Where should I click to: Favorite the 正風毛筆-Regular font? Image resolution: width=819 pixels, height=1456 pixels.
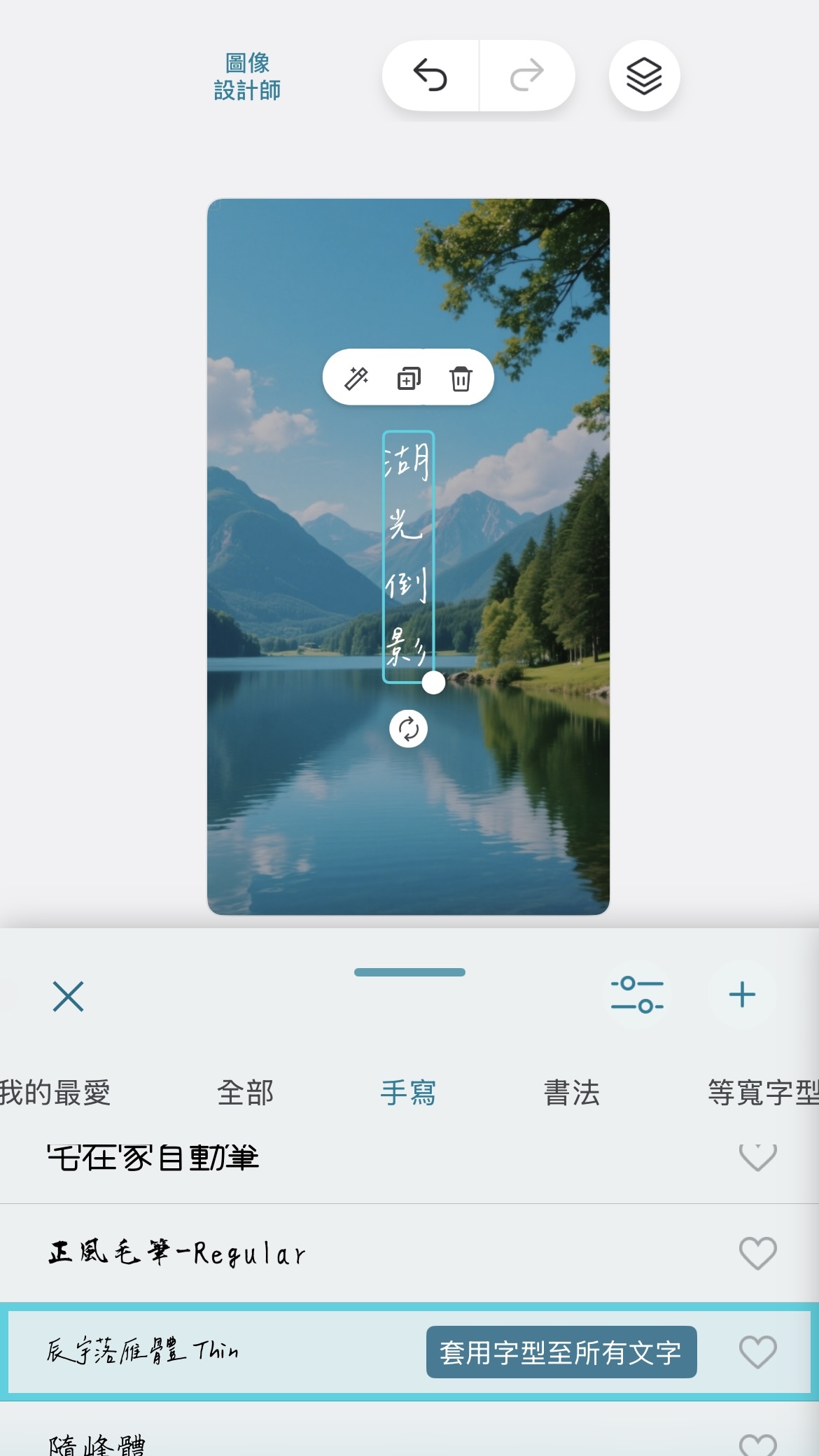[x=757, y=1253]
